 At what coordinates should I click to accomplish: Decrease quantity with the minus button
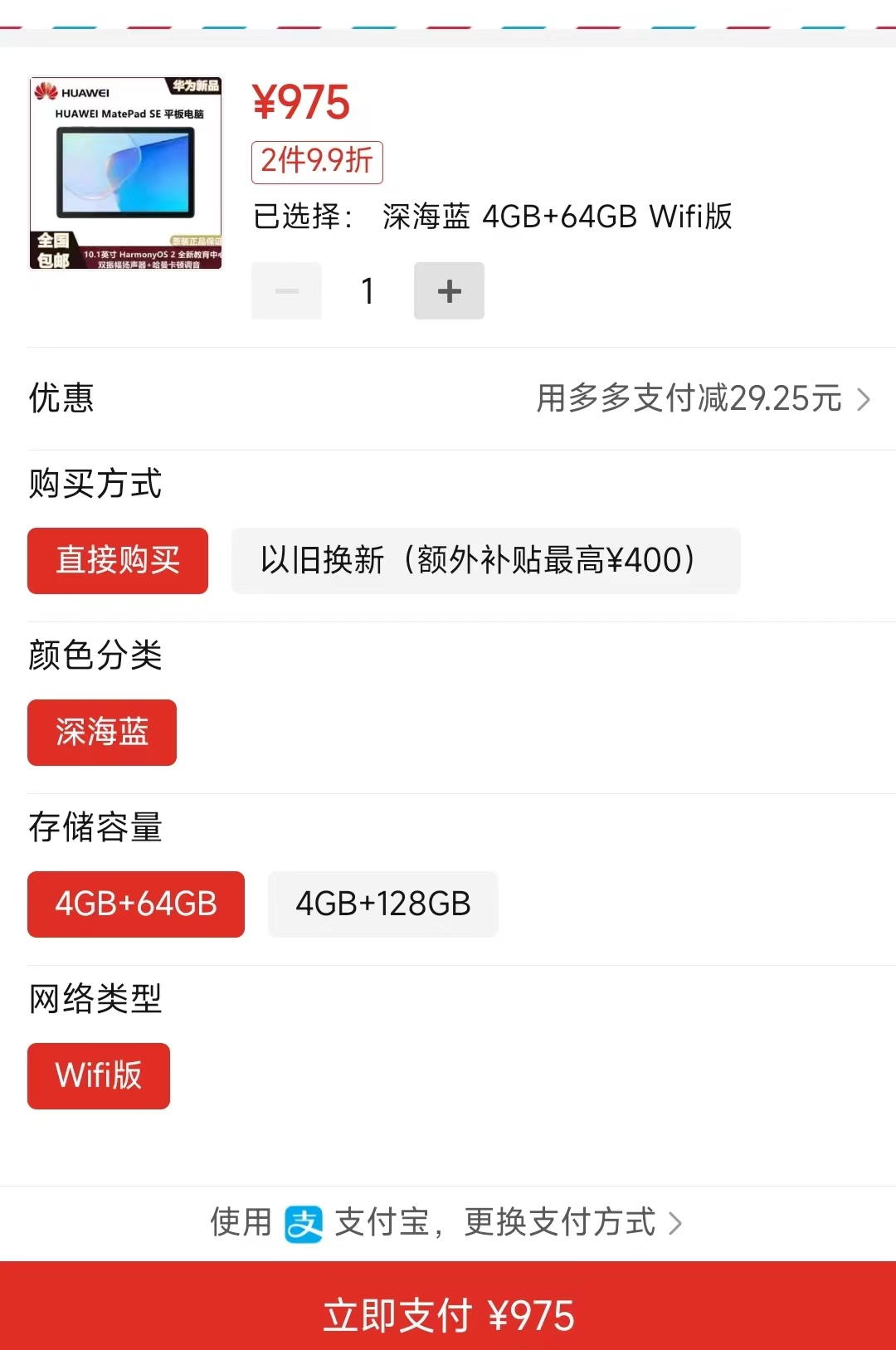click(x=286, y=290)
